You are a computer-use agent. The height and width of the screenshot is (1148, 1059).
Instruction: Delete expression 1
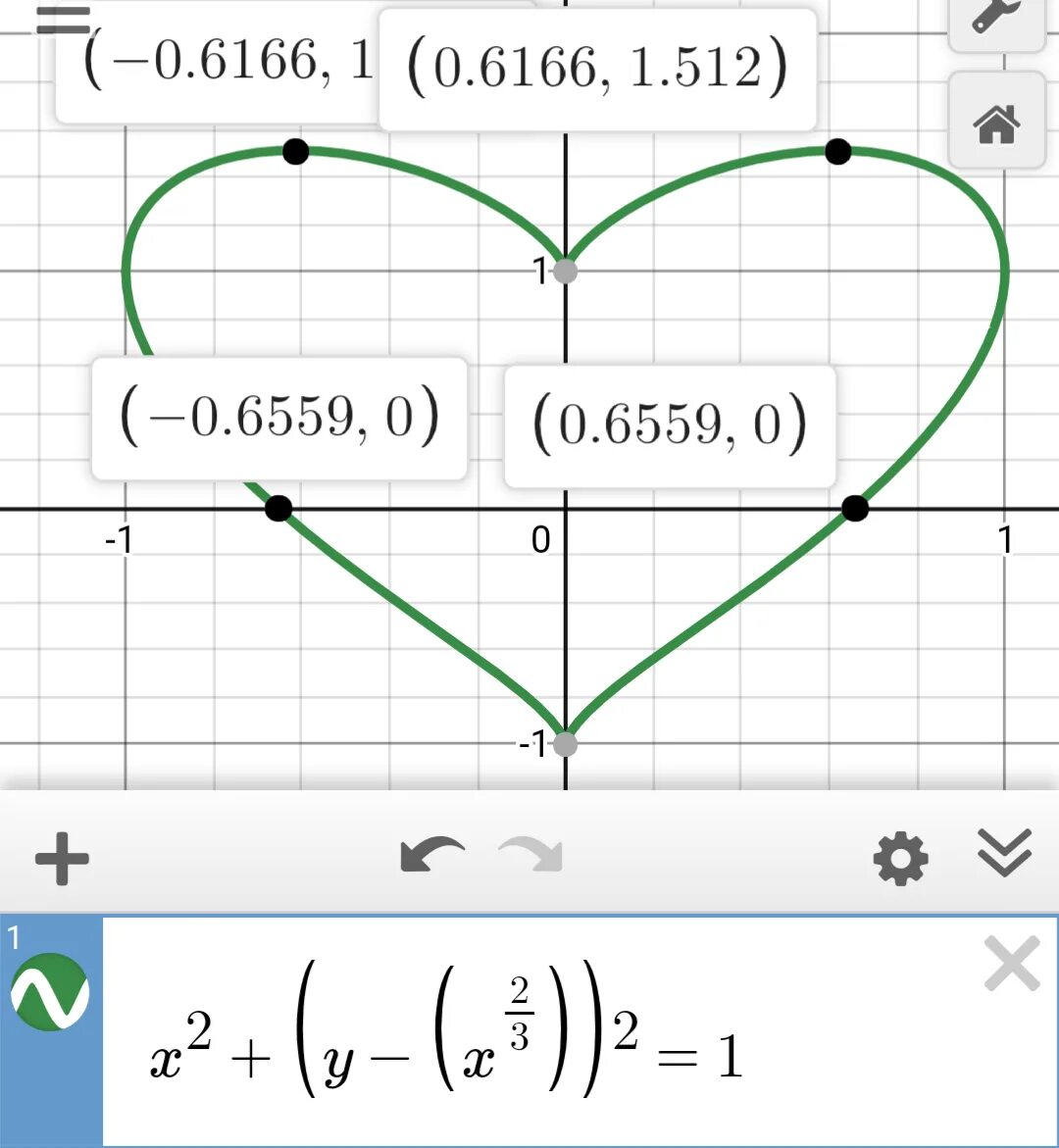tap(1011, 966)
